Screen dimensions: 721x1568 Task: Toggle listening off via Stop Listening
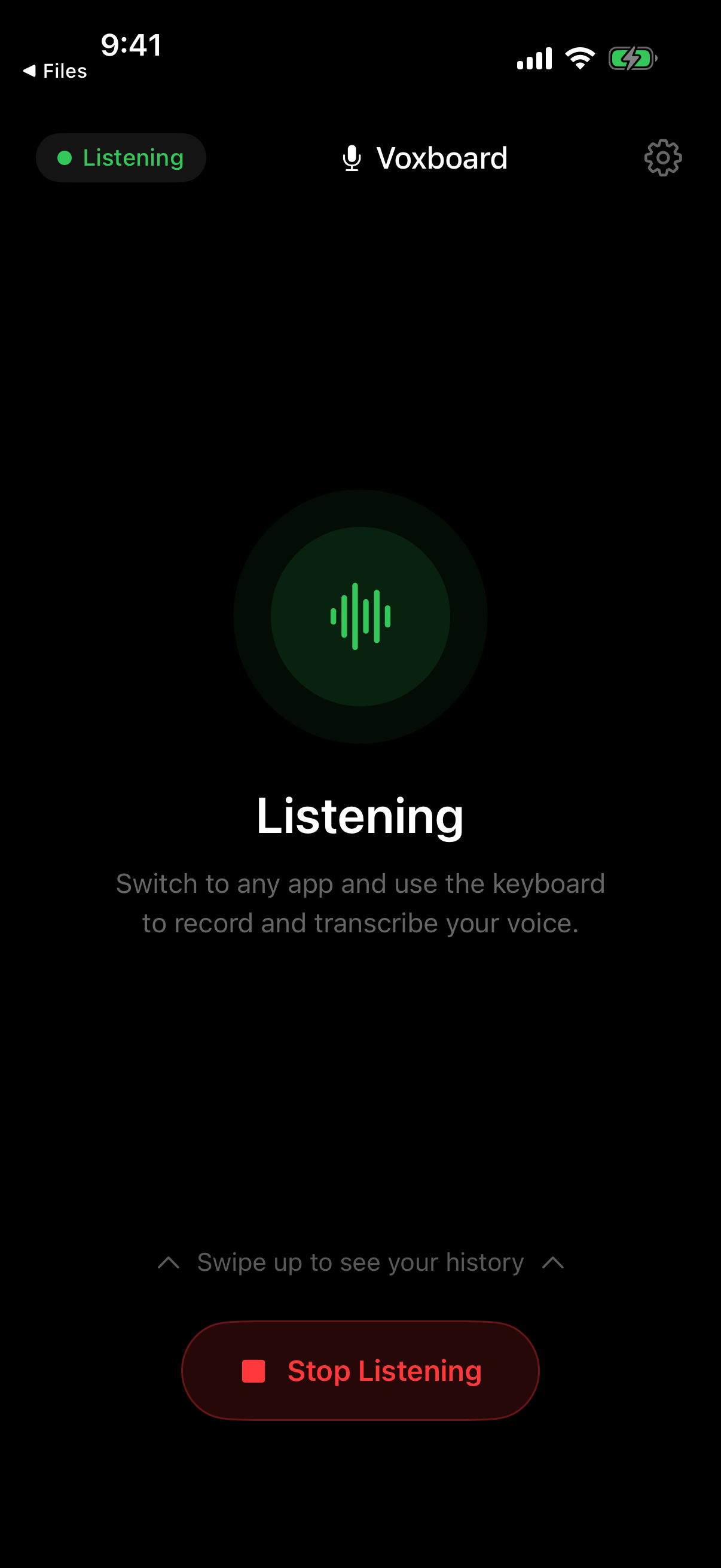(360, 1370)
